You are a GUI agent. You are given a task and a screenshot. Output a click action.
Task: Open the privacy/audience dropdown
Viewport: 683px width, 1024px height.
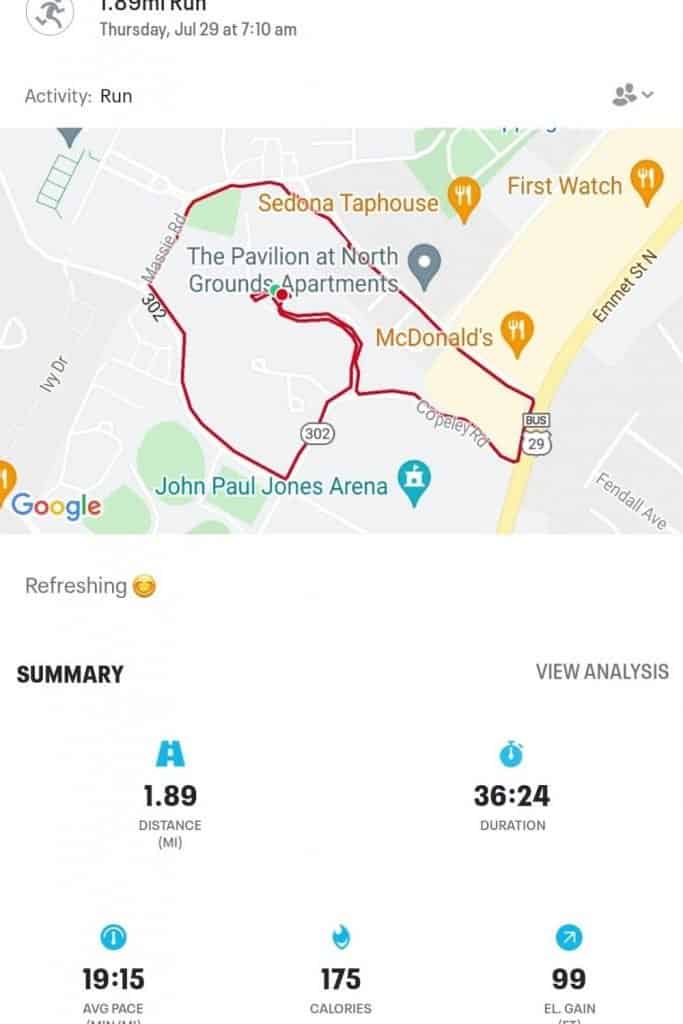coord(632,95)
